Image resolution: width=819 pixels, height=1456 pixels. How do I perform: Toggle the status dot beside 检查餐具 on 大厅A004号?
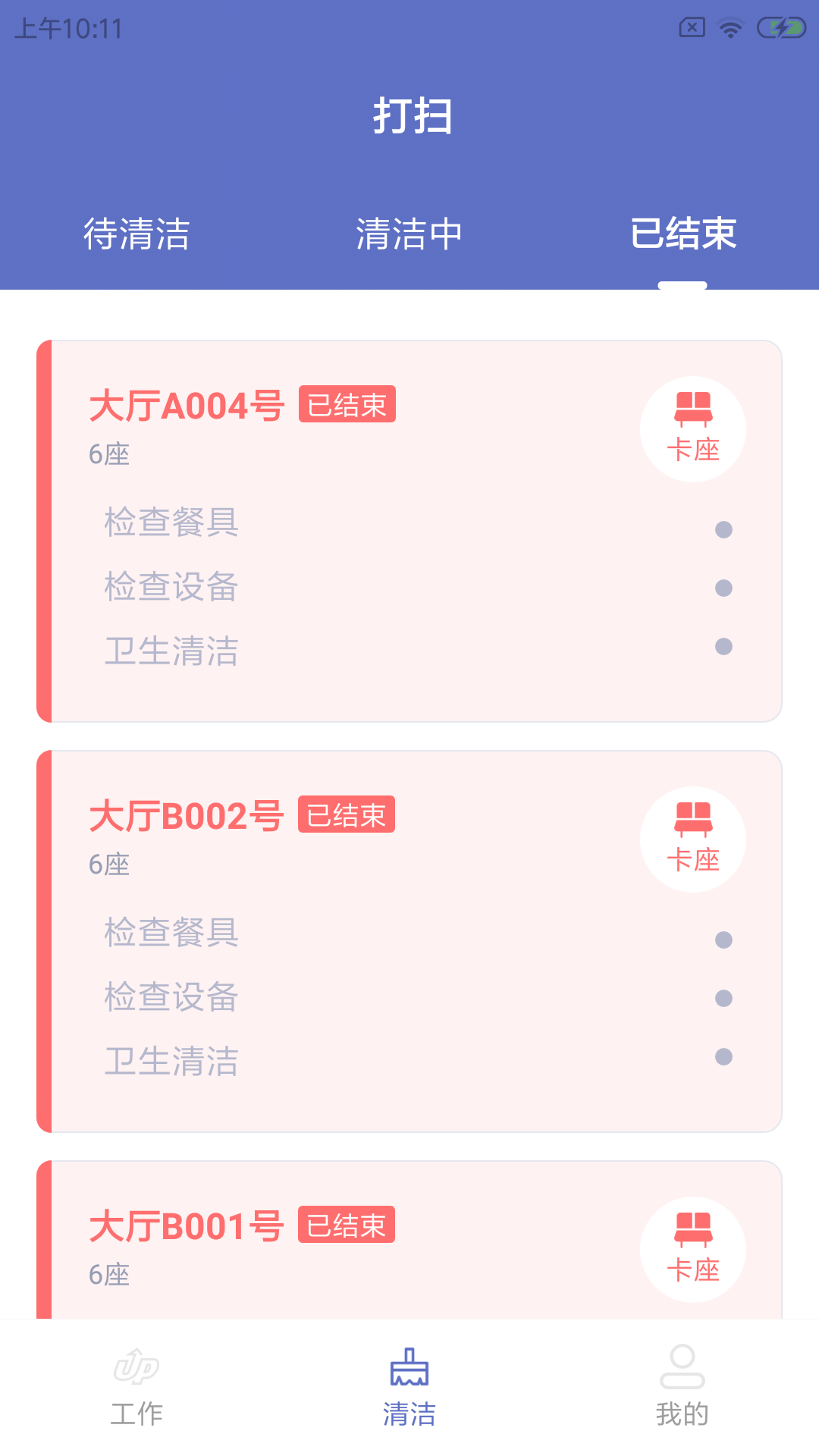click(x=724, y=529)
